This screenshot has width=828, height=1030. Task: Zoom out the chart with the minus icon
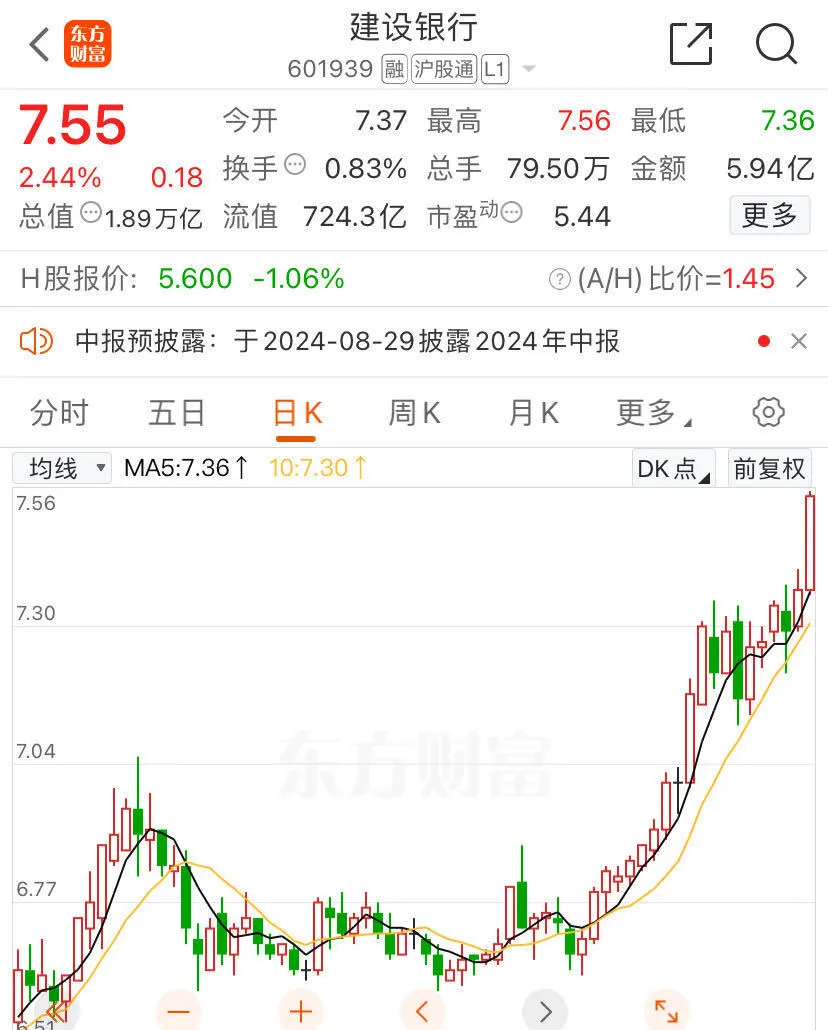click(180, 1011)
